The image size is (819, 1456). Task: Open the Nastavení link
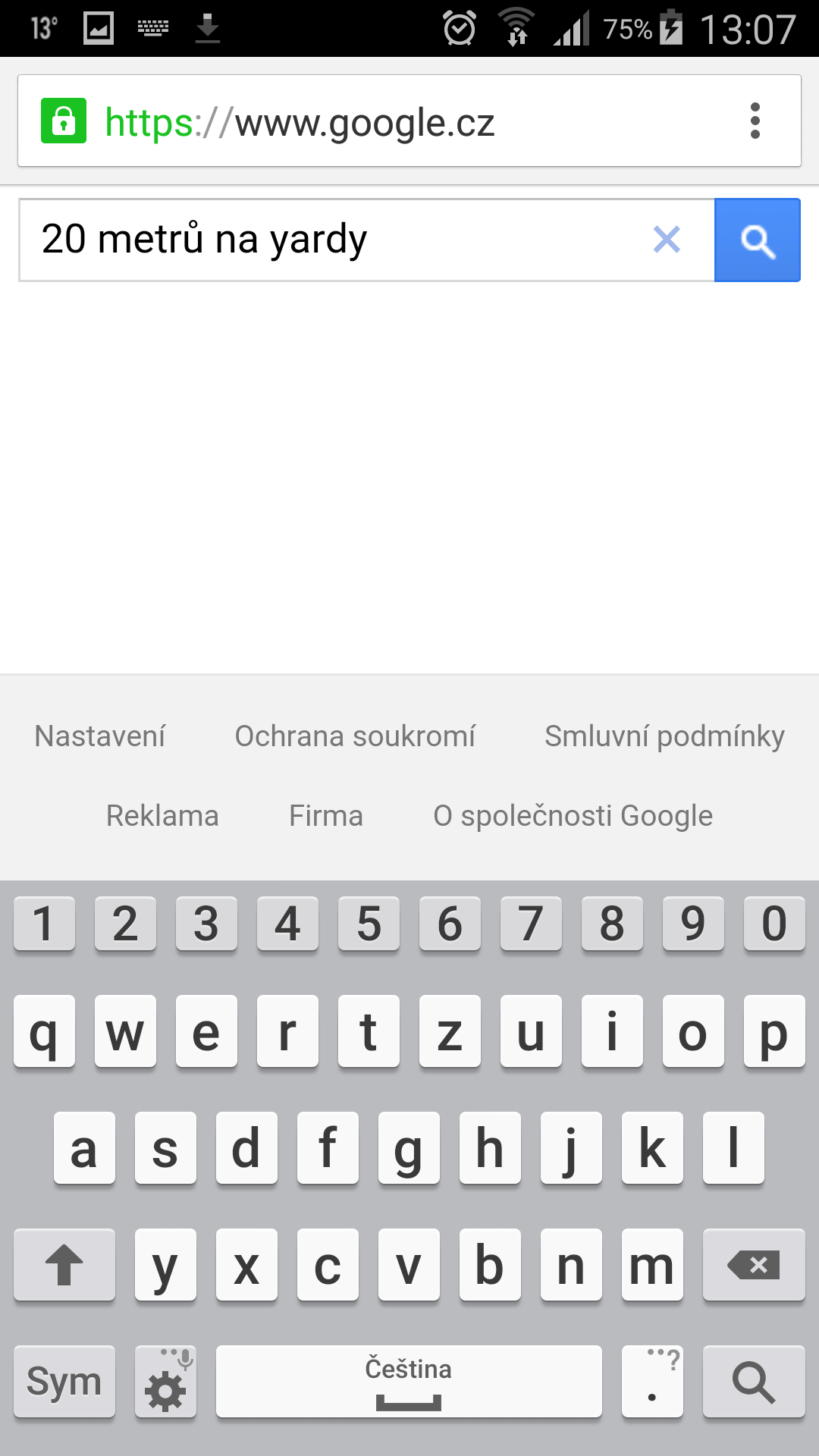pos(100,736)
